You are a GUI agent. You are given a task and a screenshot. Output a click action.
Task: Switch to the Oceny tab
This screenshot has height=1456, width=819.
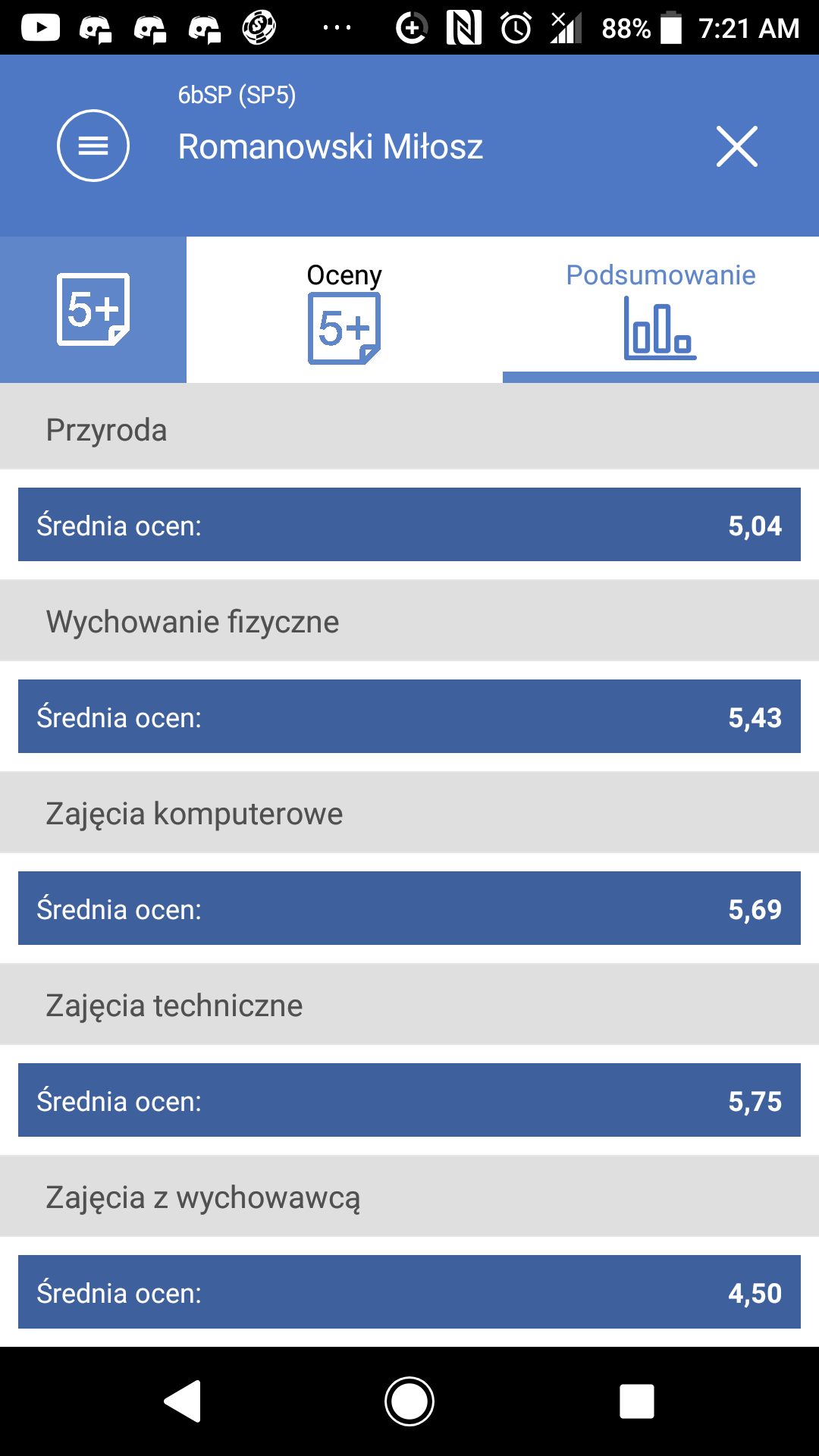coord(344,310)
